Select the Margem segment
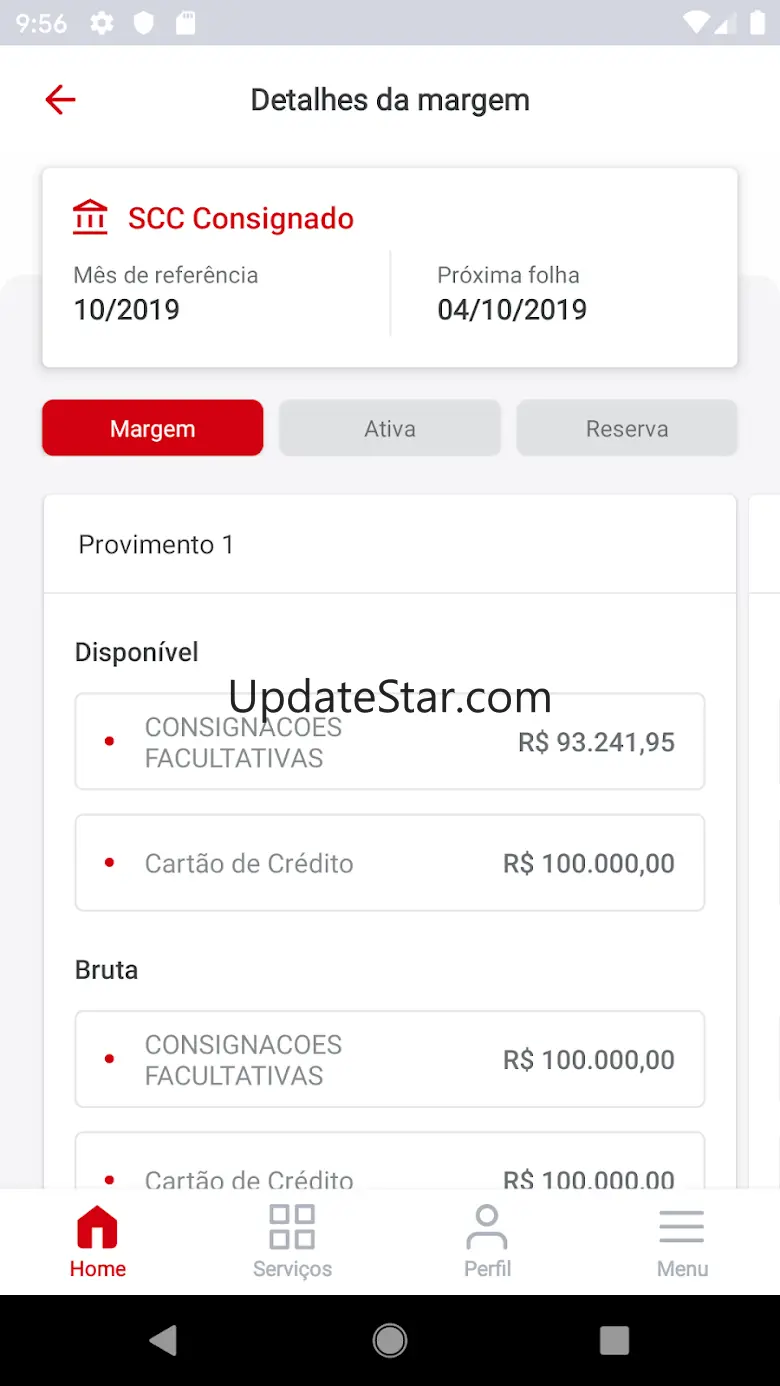Viewport: 780px width, 1386px height. 153,429
